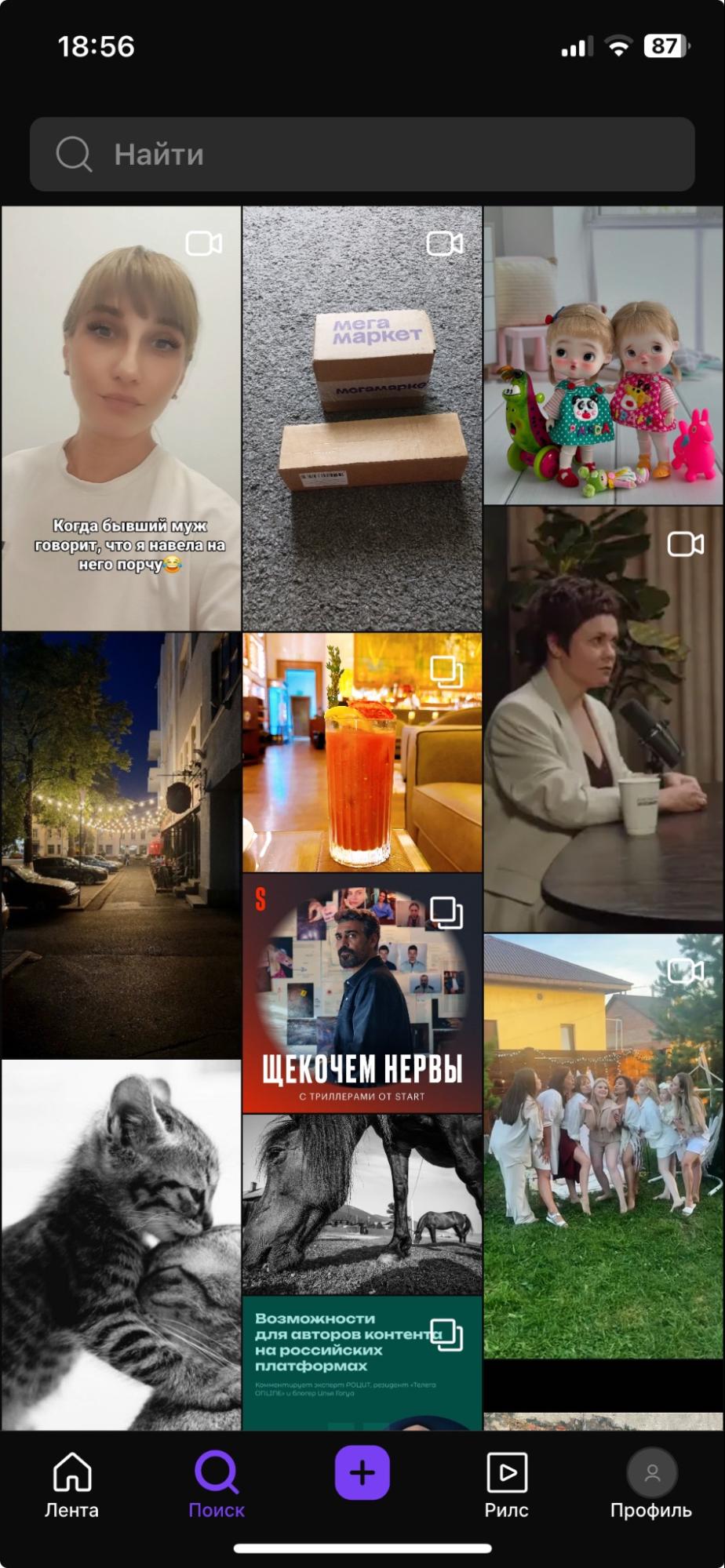This screenshot has height=1568, width=725.
Task: Open the post with two dolls
Action: tap(603, 355)
